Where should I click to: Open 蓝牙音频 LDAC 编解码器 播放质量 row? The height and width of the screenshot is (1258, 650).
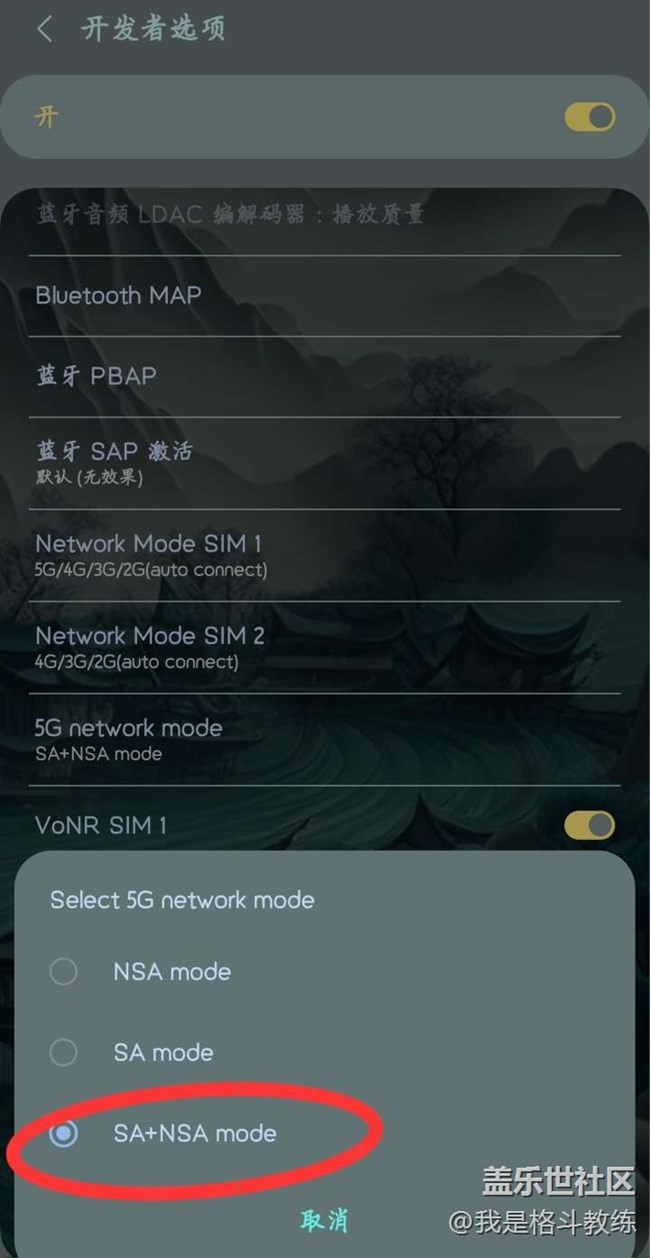click(325, 214)
